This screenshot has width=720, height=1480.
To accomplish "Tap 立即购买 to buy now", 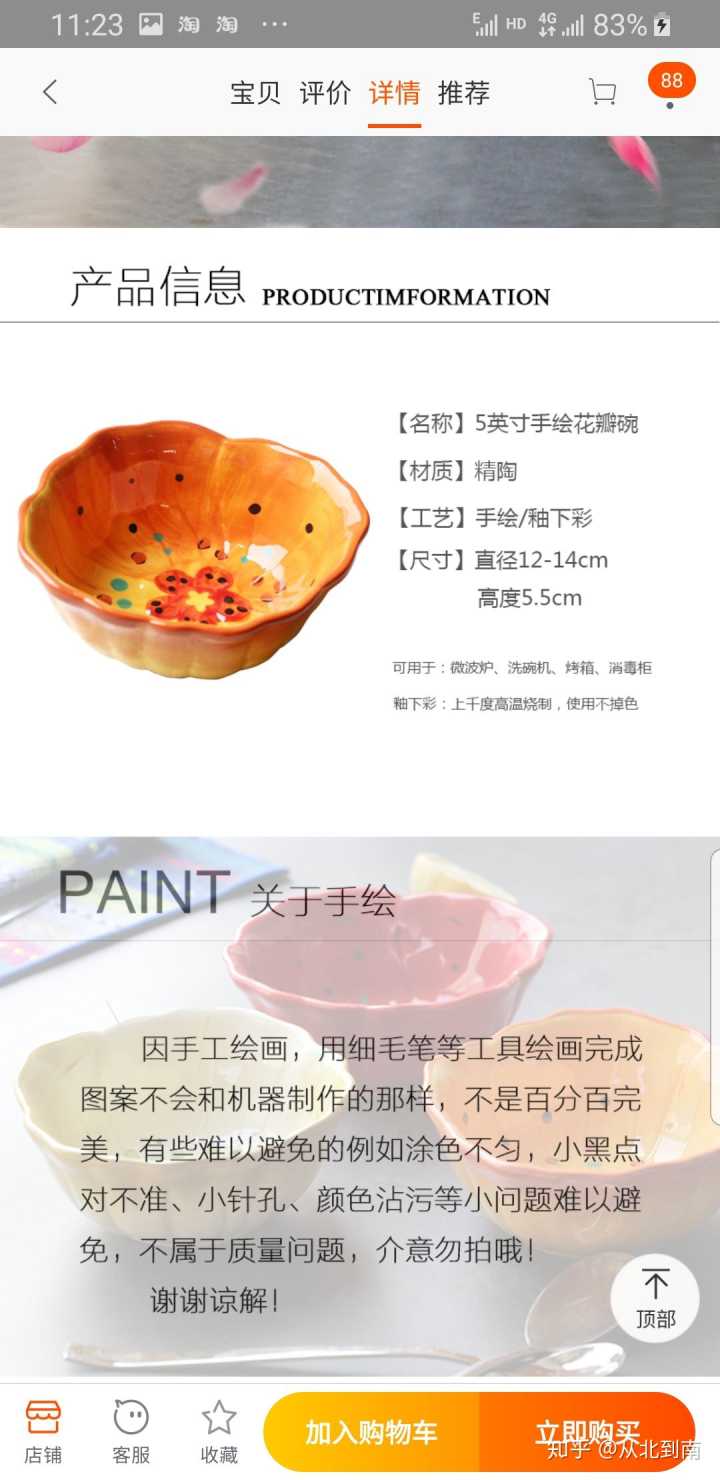I will (x=587, y=1432).
